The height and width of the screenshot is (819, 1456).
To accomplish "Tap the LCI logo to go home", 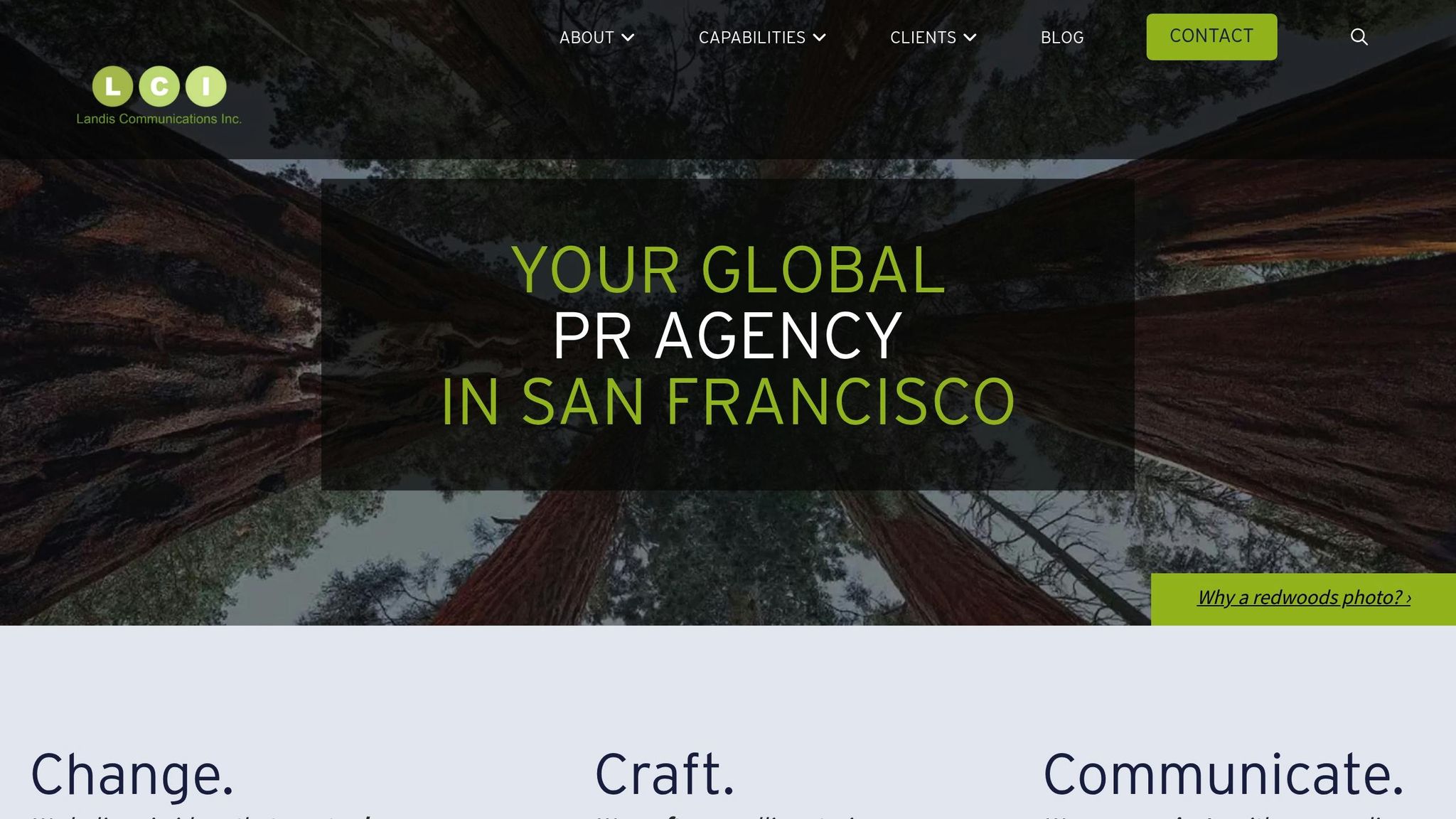I will pos(159,96).
